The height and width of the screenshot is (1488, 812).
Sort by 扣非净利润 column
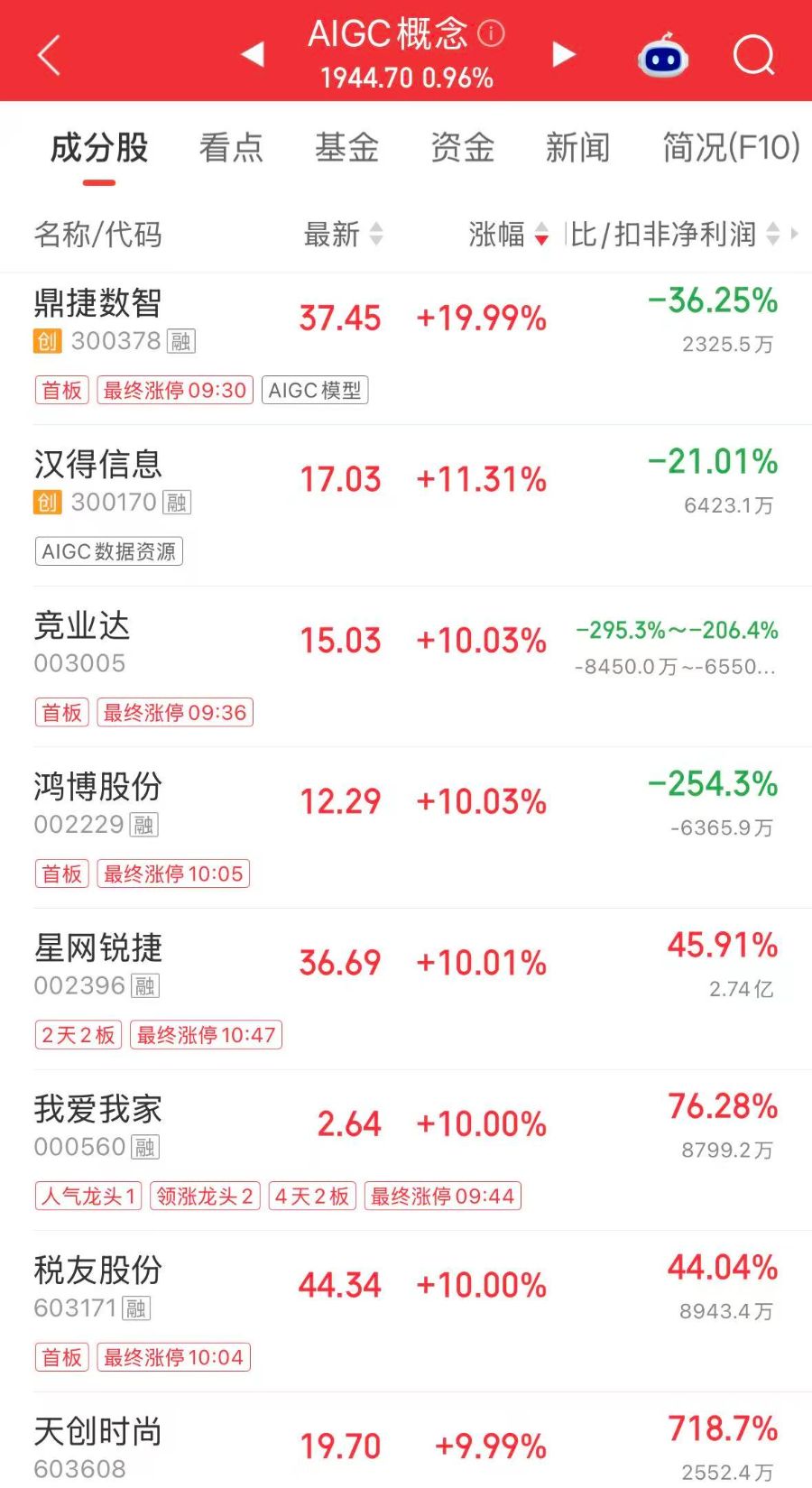click(x=676, y=235)
